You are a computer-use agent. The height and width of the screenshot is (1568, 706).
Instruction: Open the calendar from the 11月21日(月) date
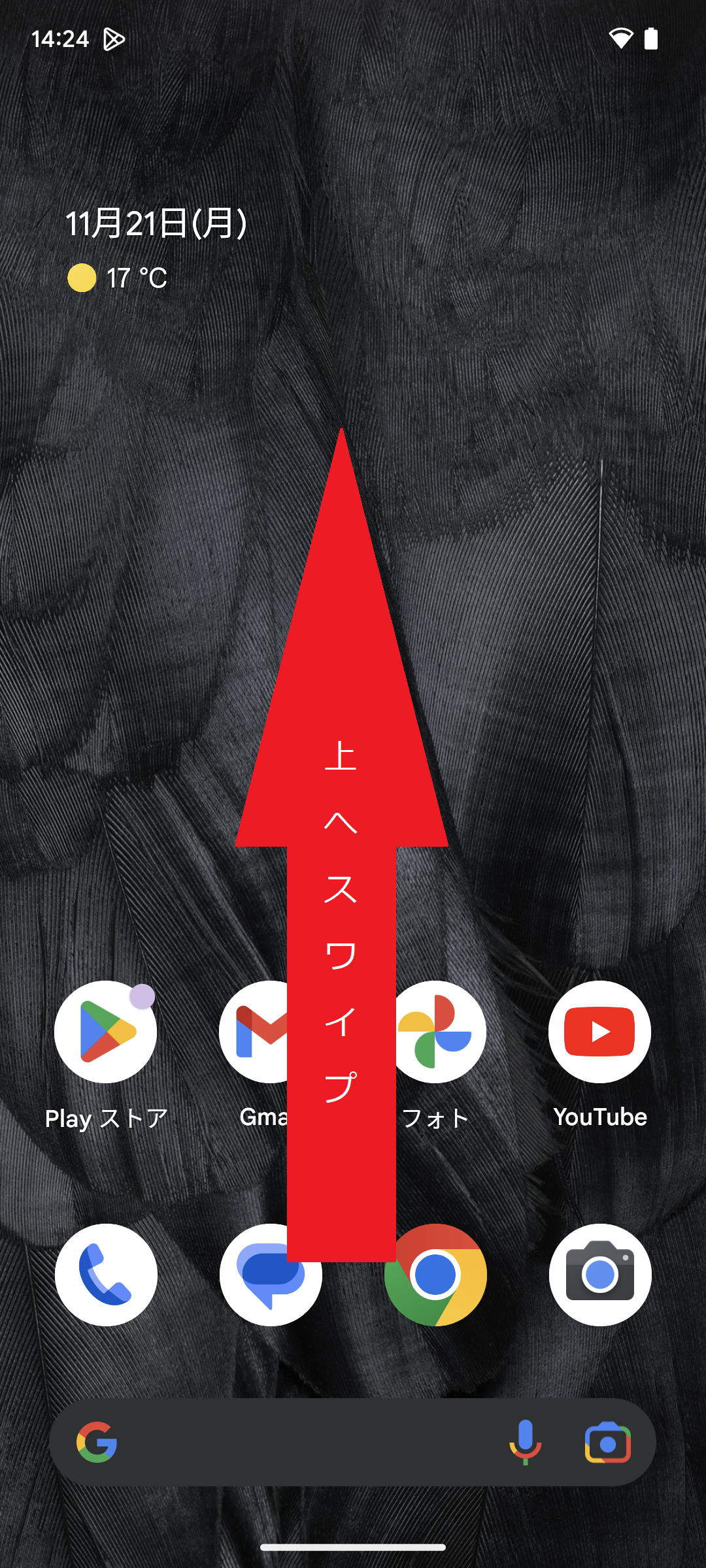click(156, 223)
